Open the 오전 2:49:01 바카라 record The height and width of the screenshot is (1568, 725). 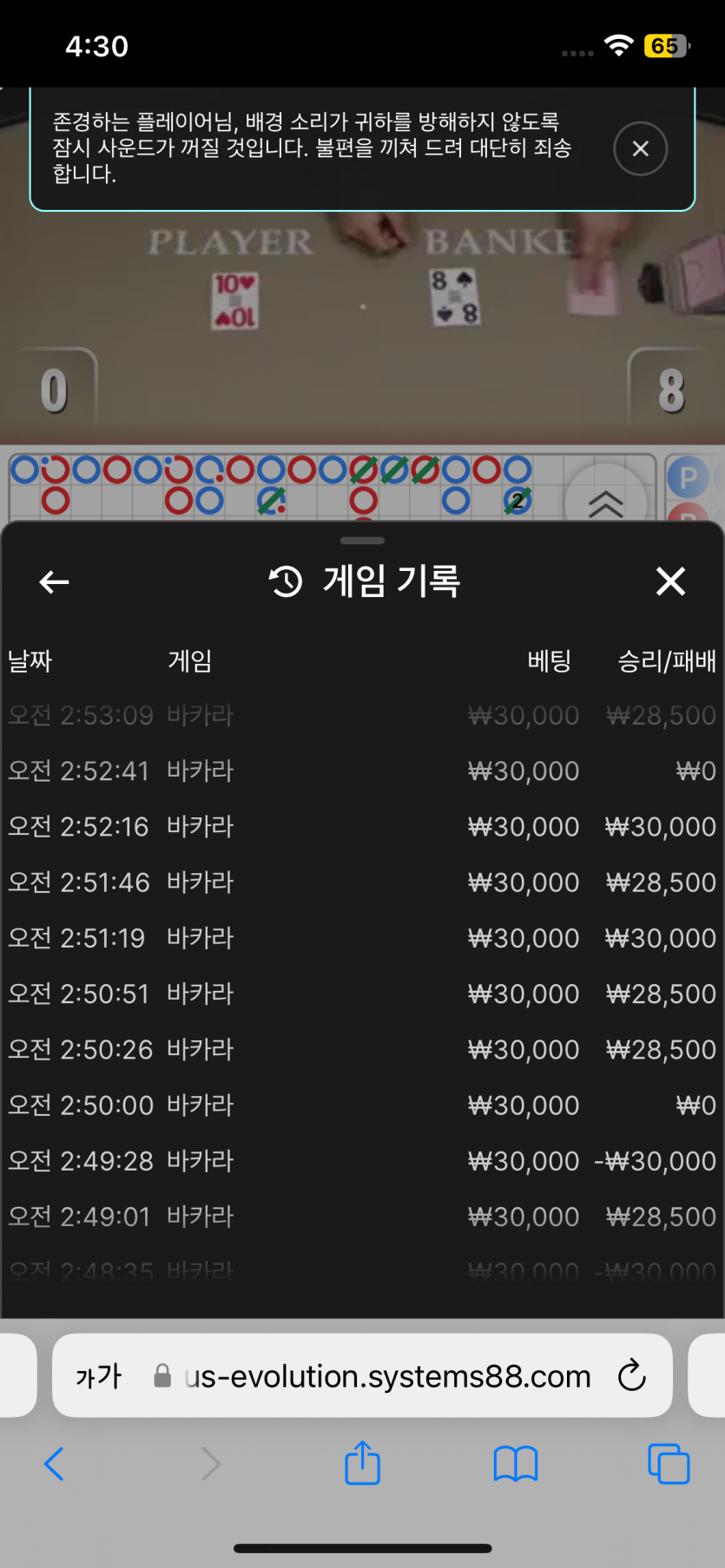coord(362,1217)
